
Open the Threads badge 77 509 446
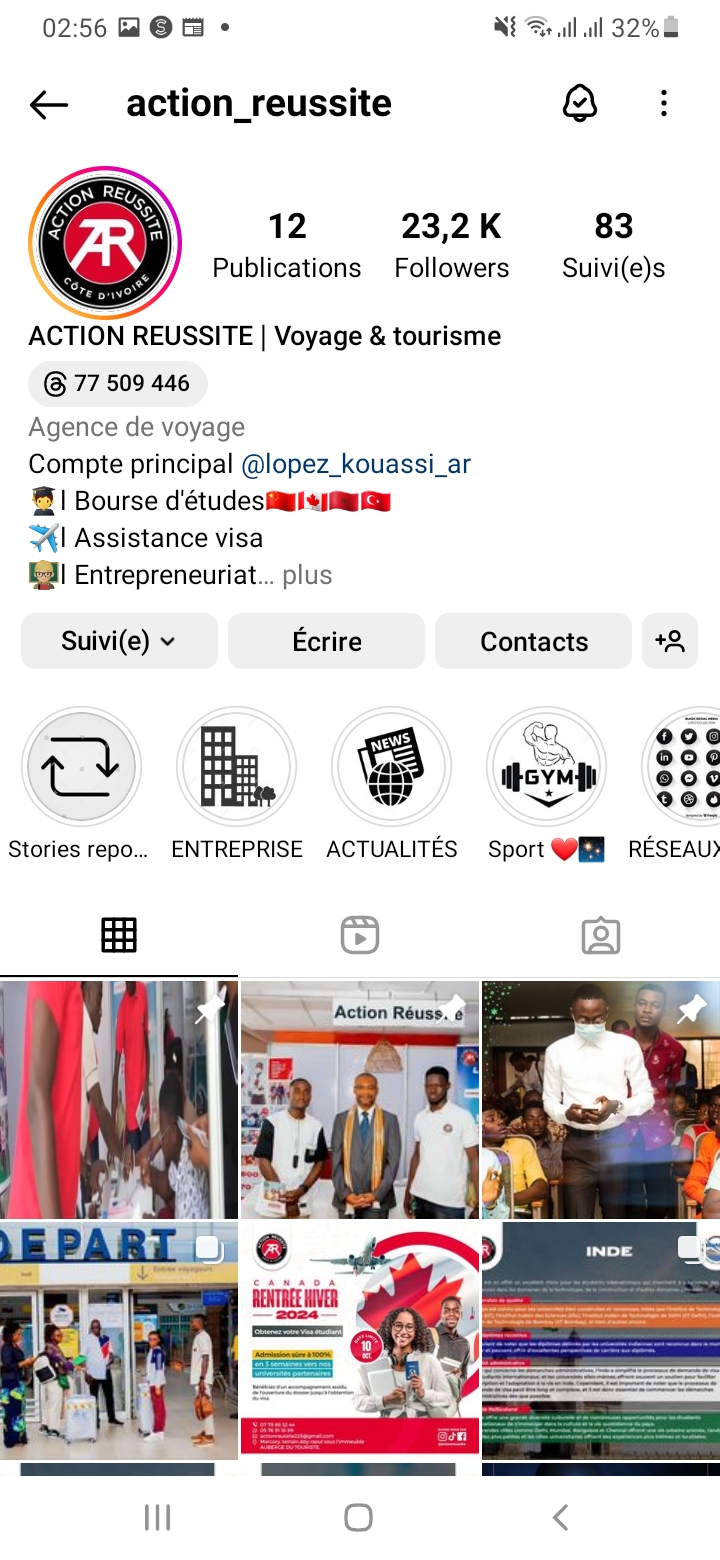click(x=118, y=383)
